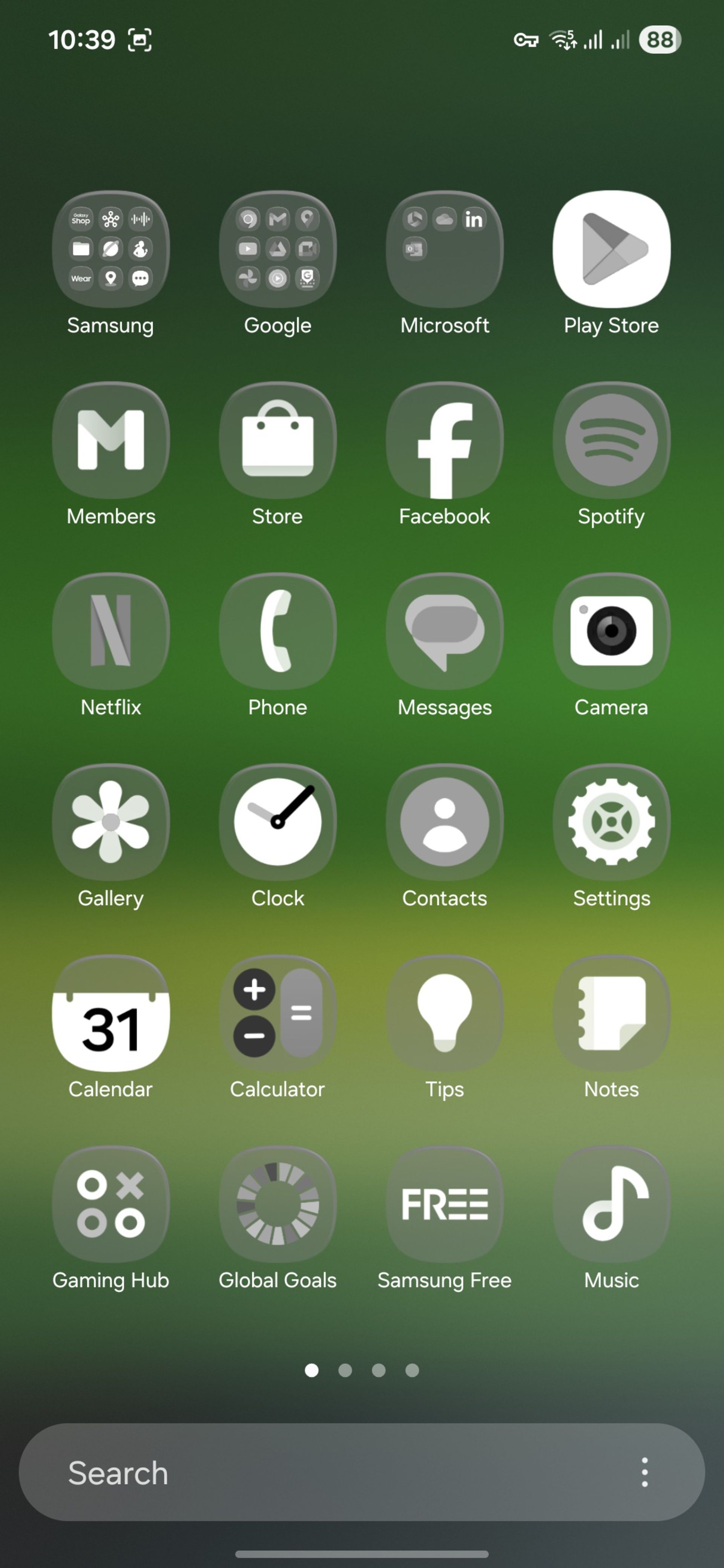
Task: Open the three-dot menu in search bar
Action: click(644, 1473)
